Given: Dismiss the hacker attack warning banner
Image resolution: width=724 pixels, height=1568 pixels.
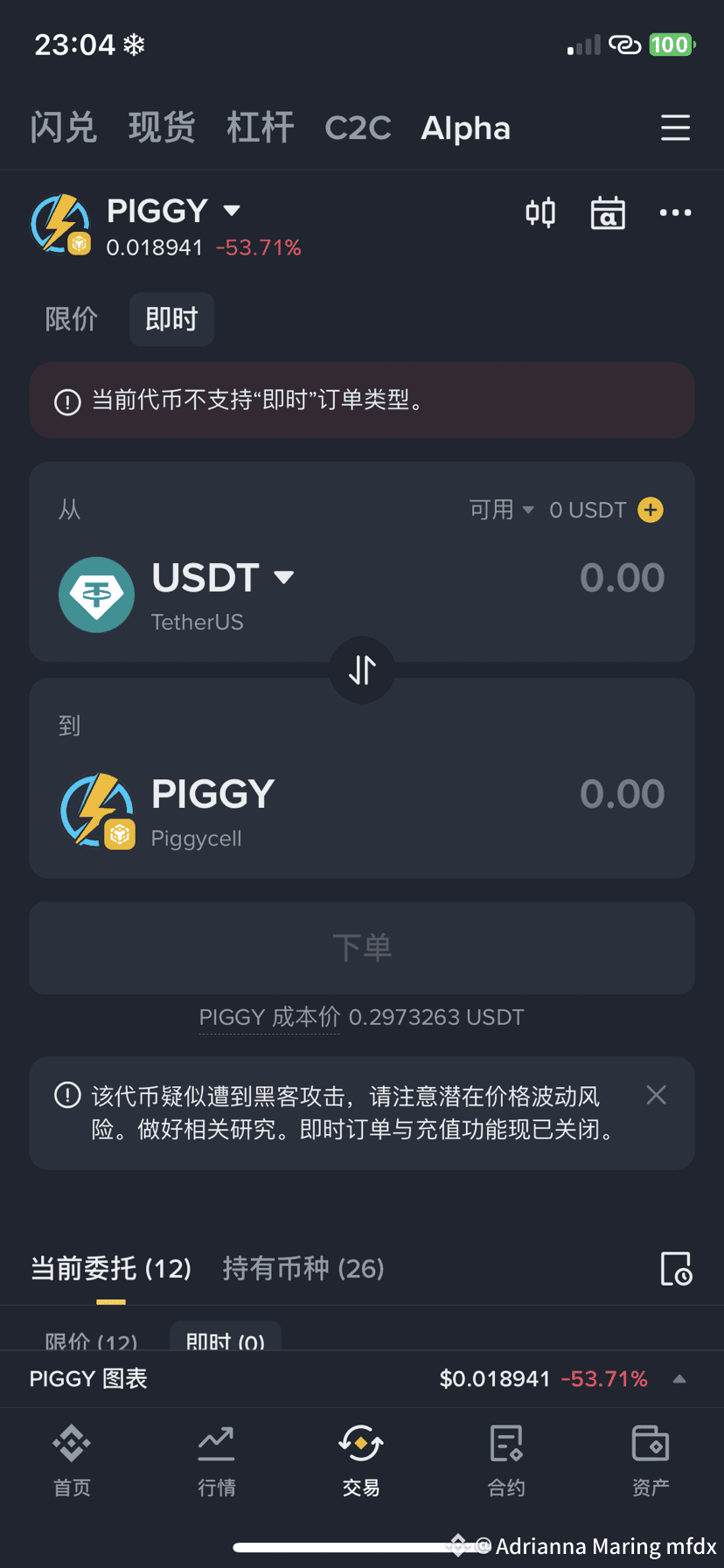Looking at the screenshot, I should point(657,1095).
